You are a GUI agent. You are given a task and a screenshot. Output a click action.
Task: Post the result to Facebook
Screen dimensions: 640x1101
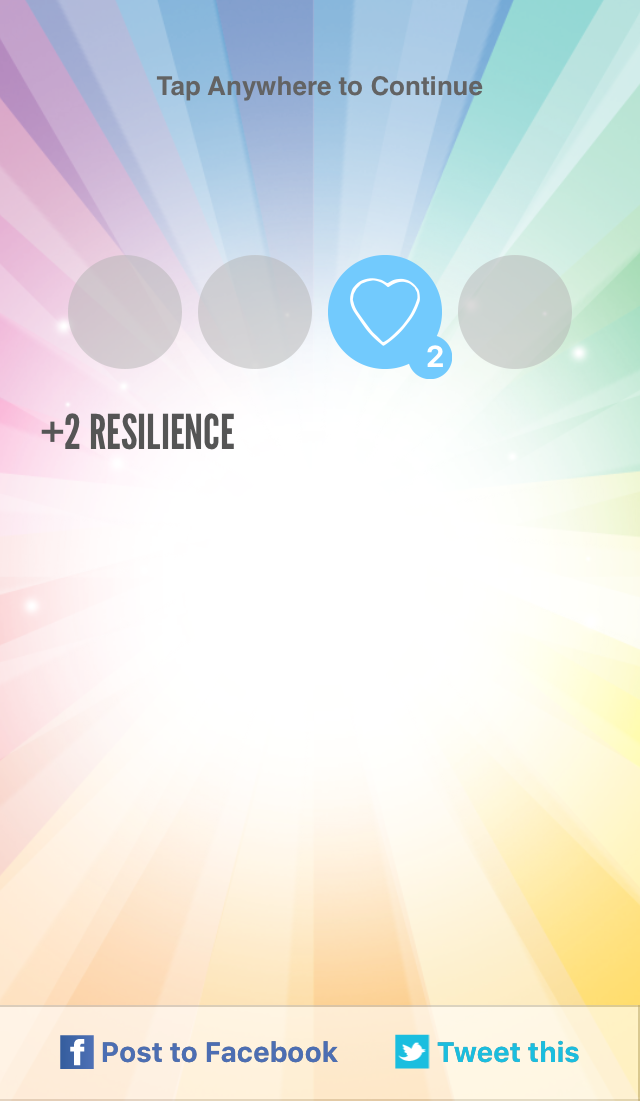[x=199, y=1052]
